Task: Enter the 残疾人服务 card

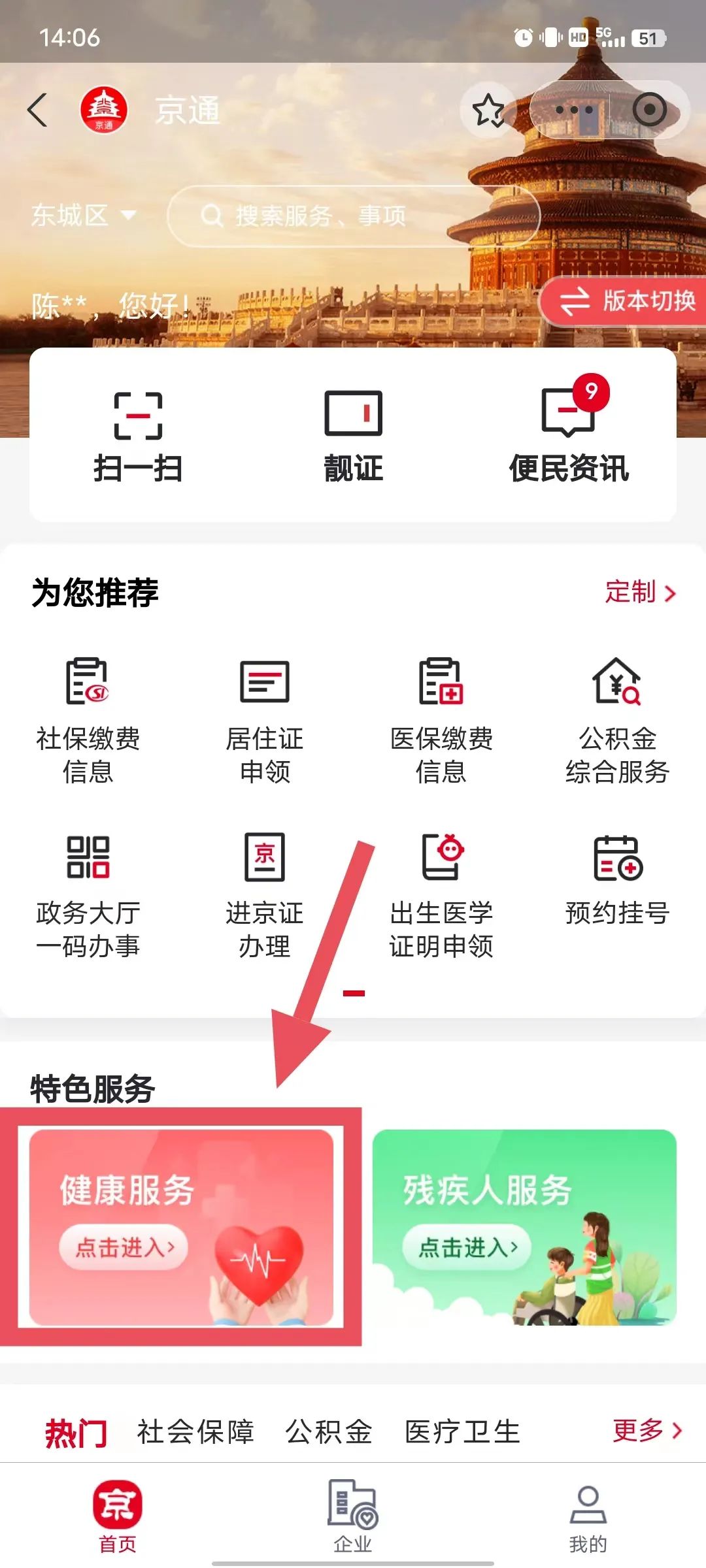Action: click(x=524, y=1227)
